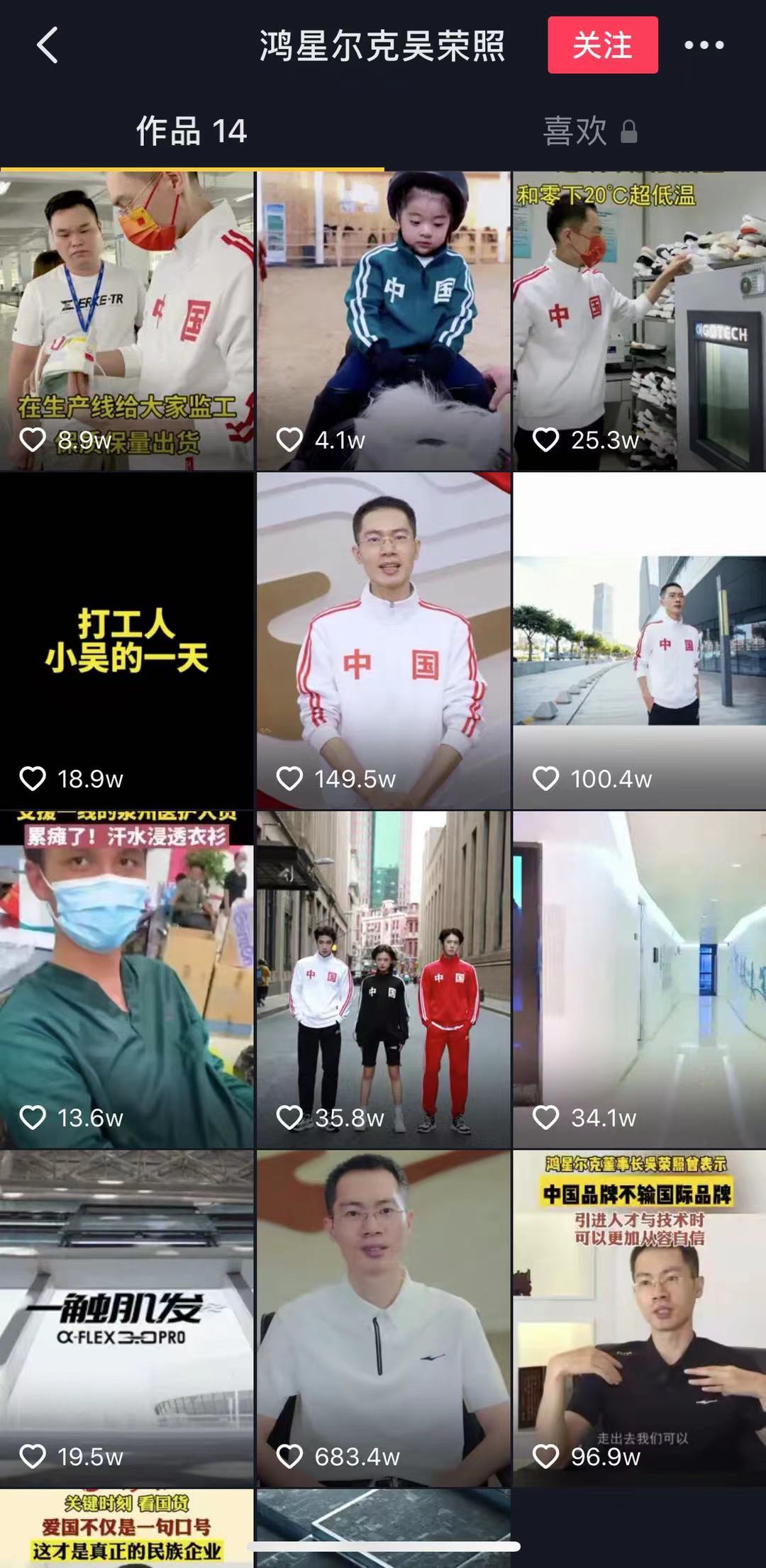The height and width of the screenshot is (1568, 766).
Task: Open the 累瘫了 masked medic video
Action: coord(126,979)
